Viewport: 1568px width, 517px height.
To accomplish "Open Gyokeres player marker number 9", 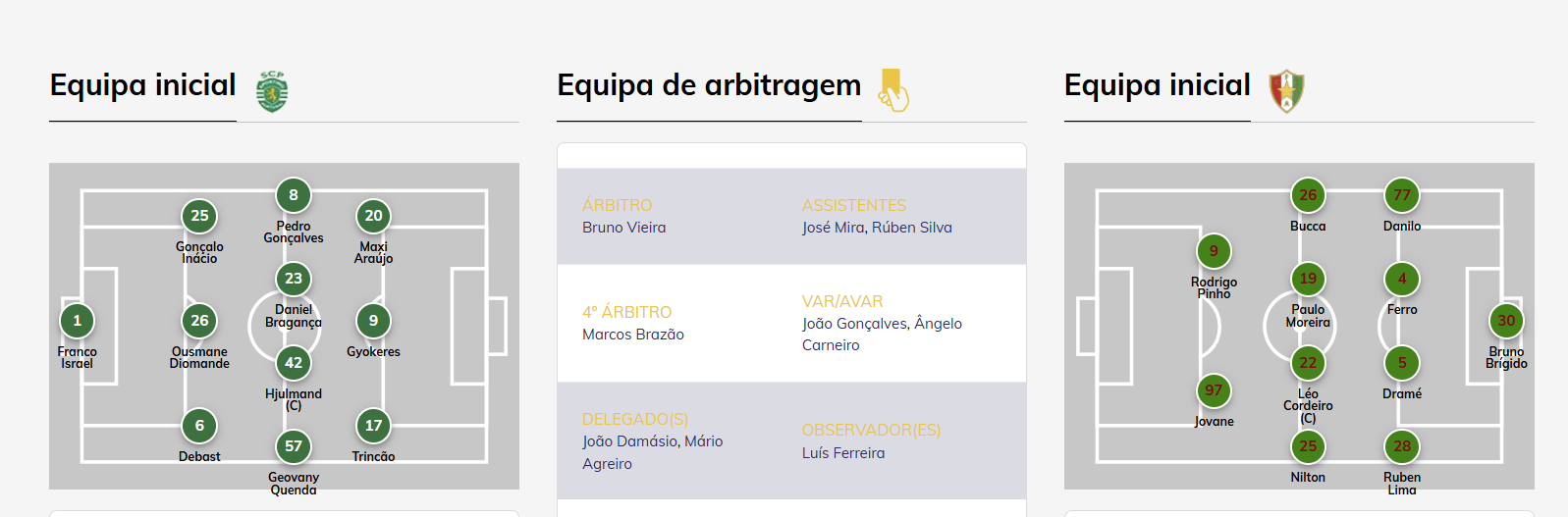I will 373,321.
